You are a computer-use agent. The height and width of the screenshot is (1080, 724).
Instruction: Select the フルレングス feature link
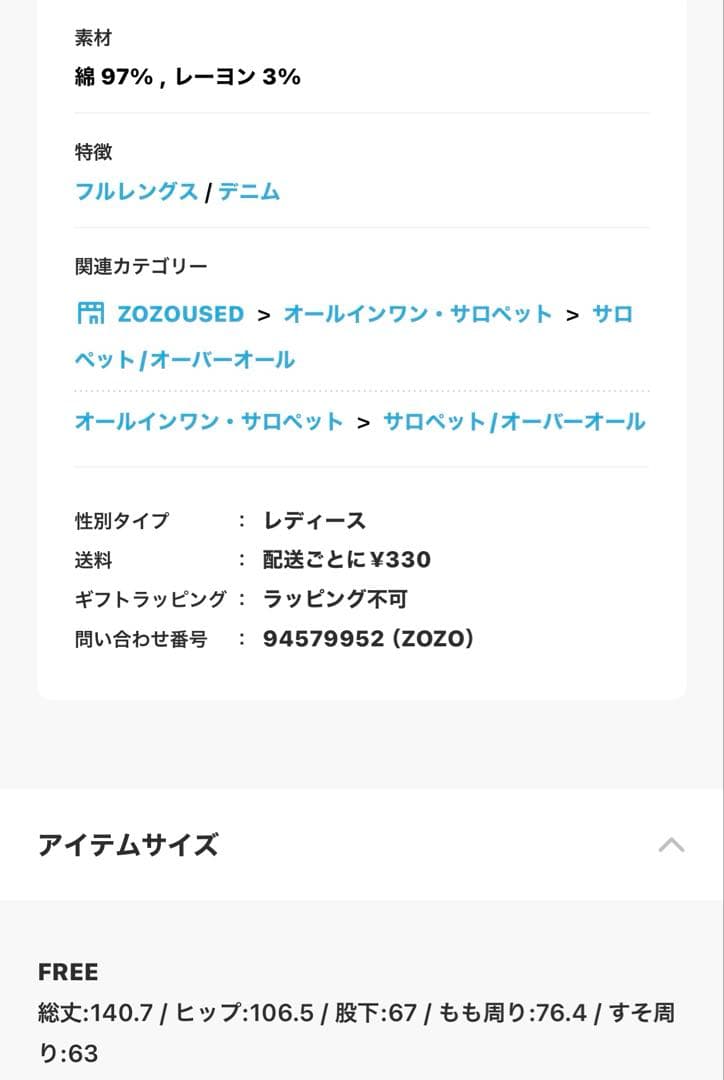tap(139, 192)
